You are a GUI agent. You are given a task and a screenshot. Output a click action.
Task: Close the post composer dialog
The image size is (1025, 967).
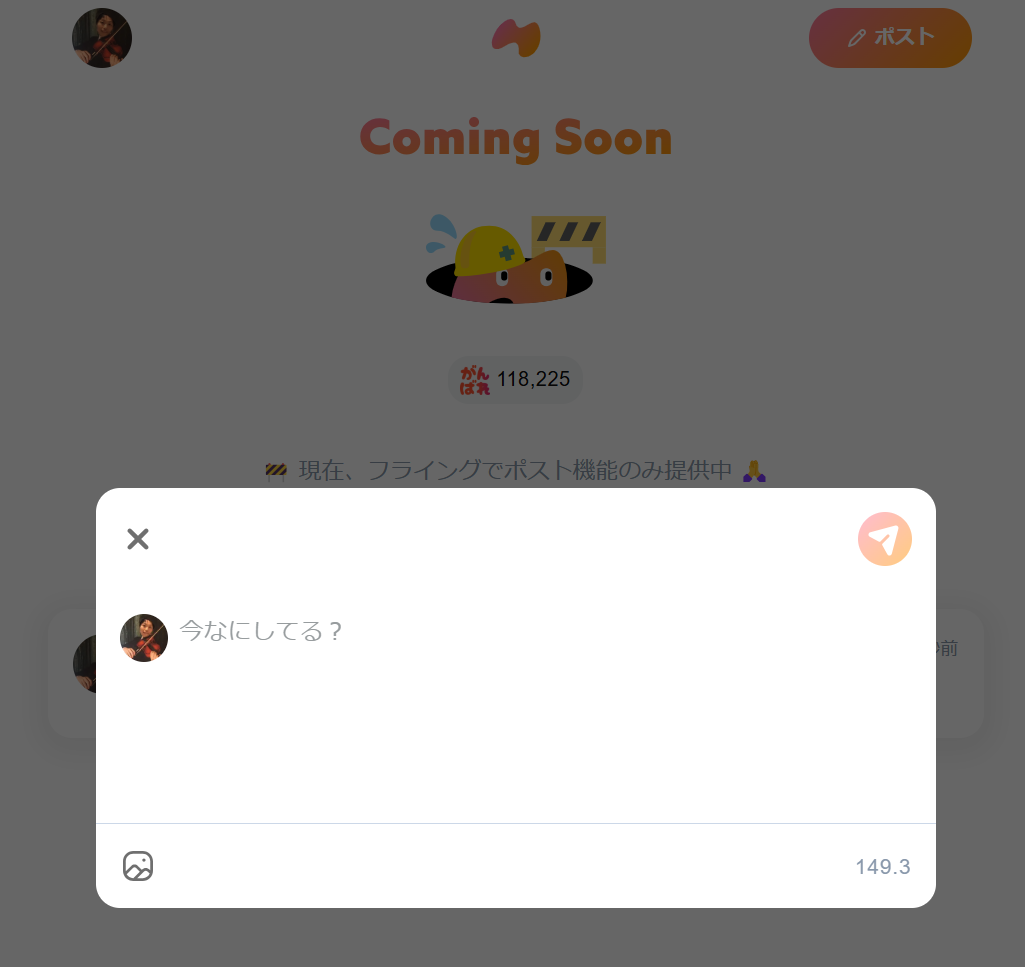(138, 539)
